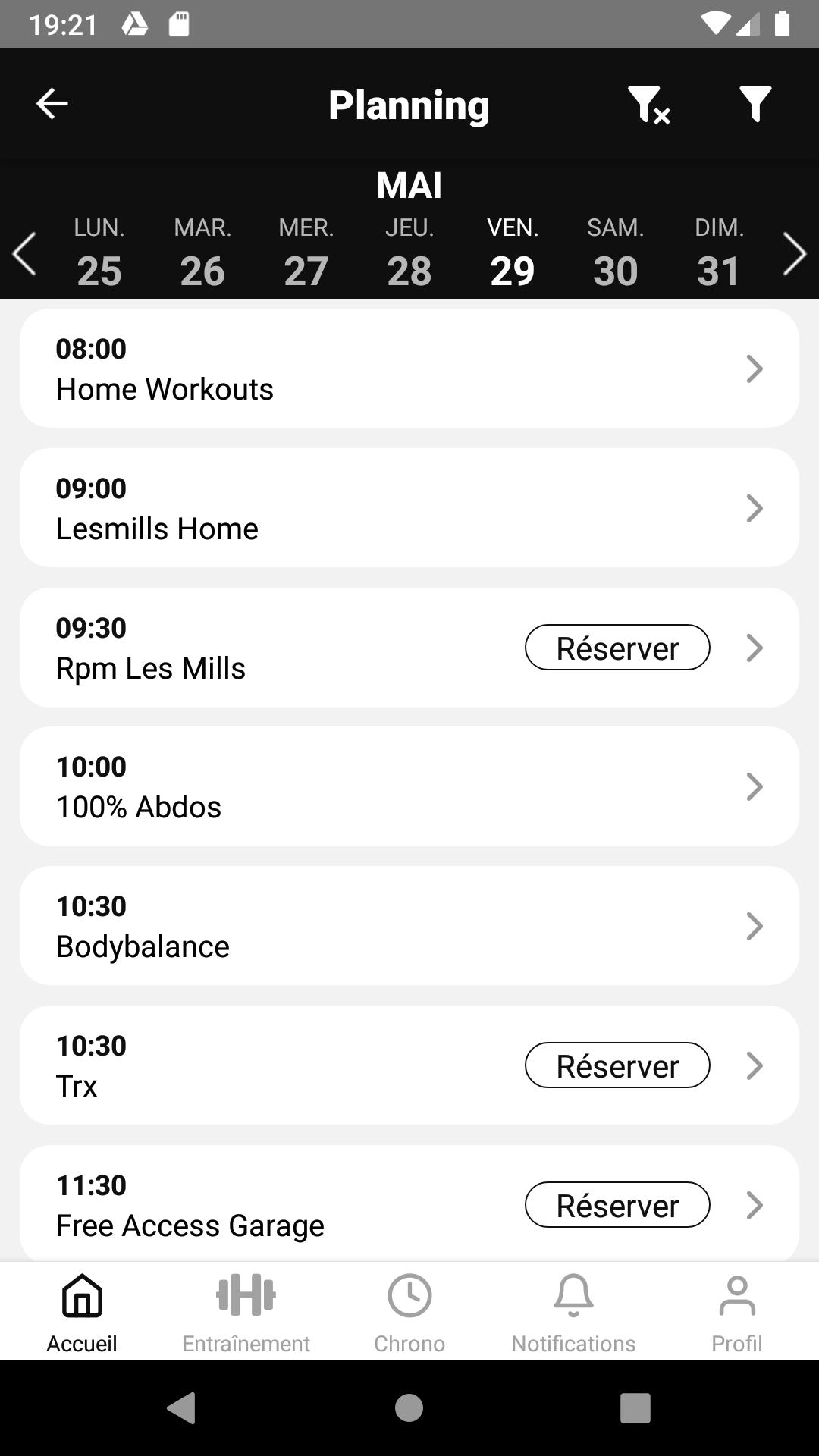Viewport: 819px width, 1456px height.
Task: Select Thursday 28 in the calendar
Action: click(409, 254)
